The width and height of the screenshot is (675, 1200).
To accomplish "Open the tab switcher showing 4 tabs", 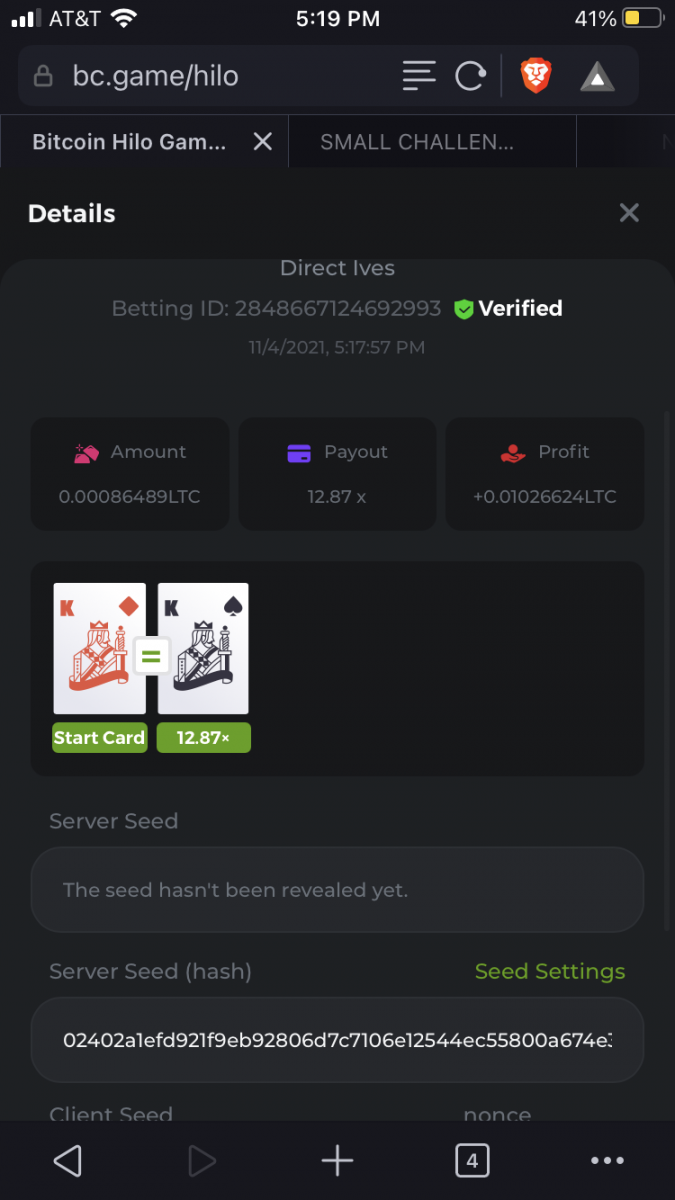I will [x=471, y=1160].
